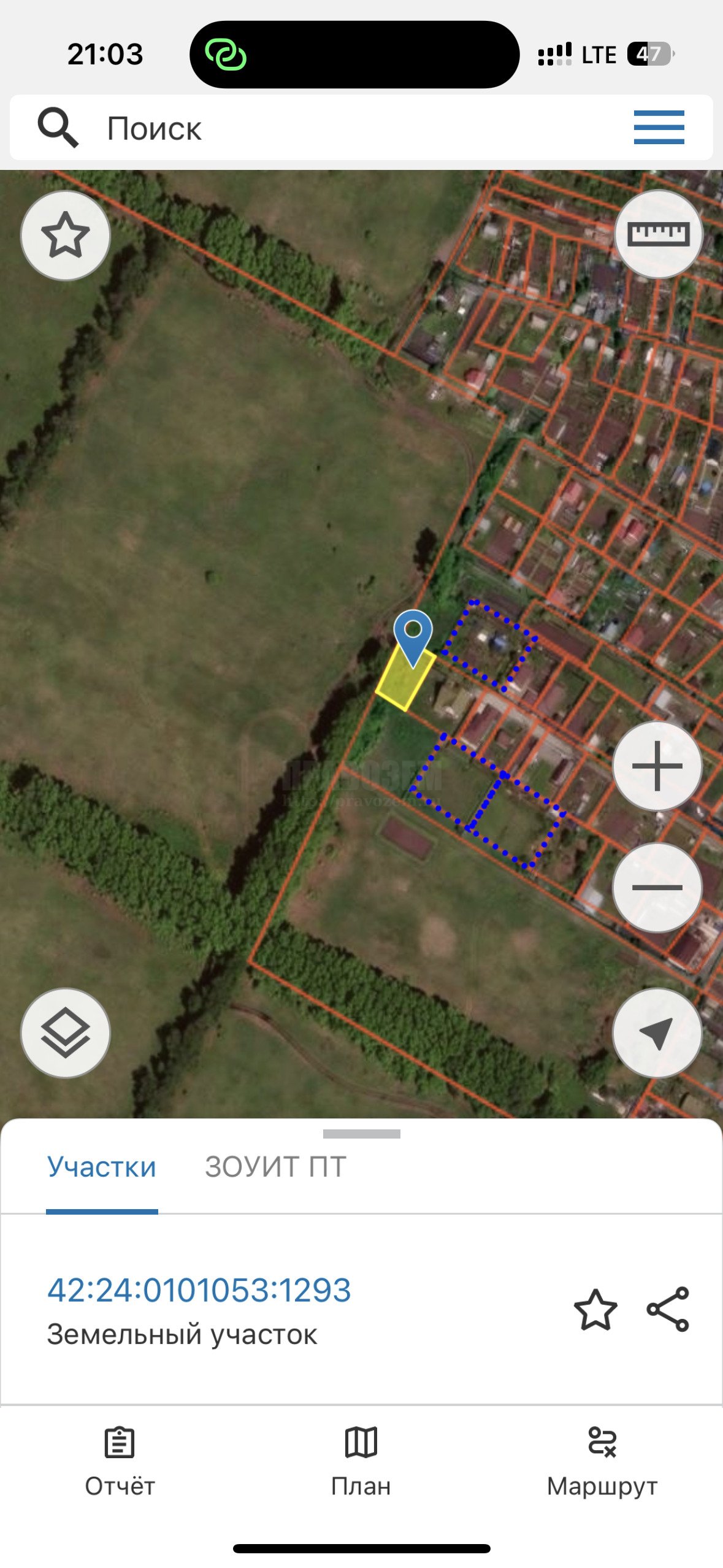This screenshot has height=1568, width=723.
Task: Zoom in with the plus button
Action: pyautogui.click(x=657, y=765)
